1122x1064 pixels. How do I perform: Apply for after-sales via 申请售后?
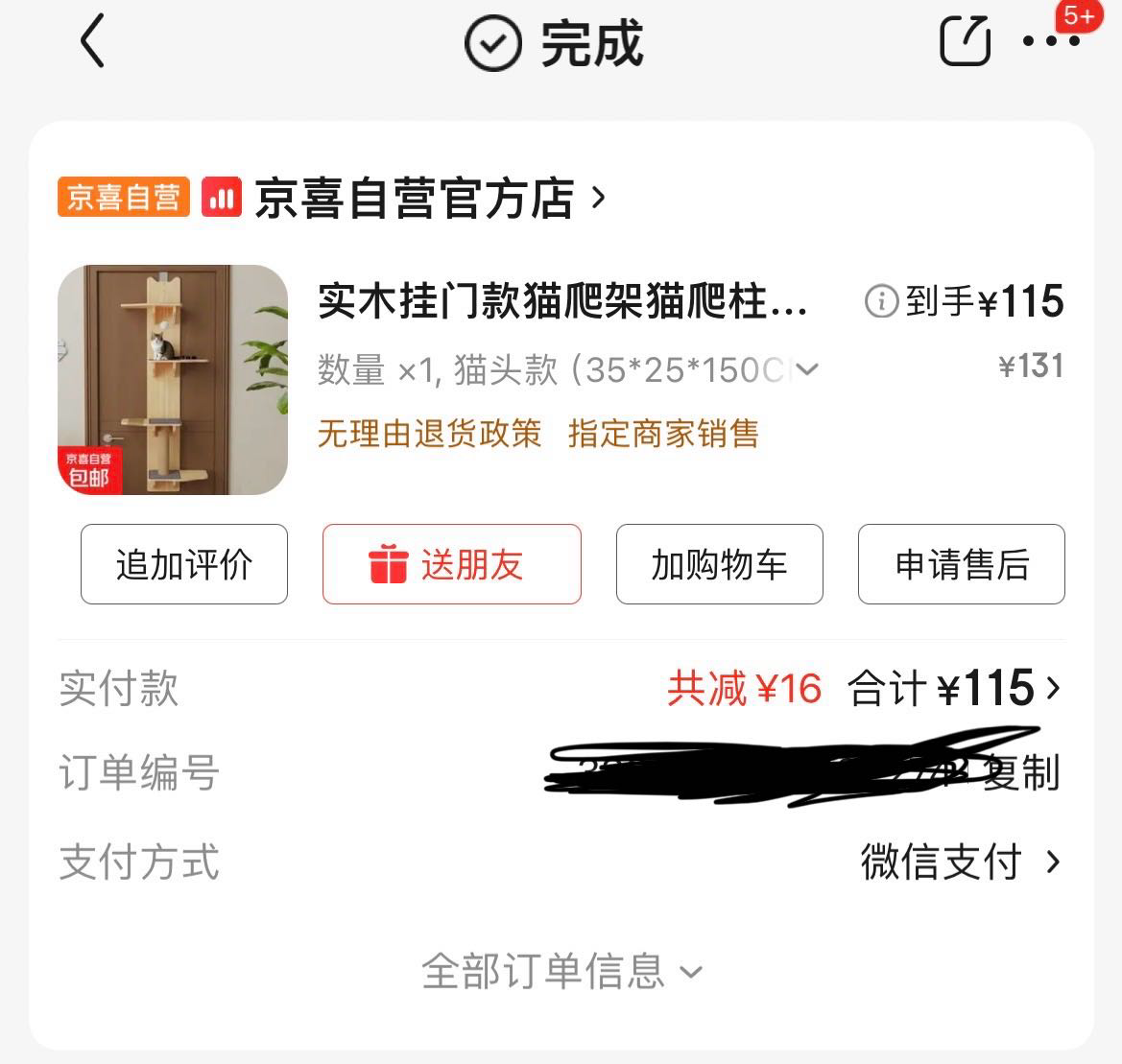click(961, 564)
